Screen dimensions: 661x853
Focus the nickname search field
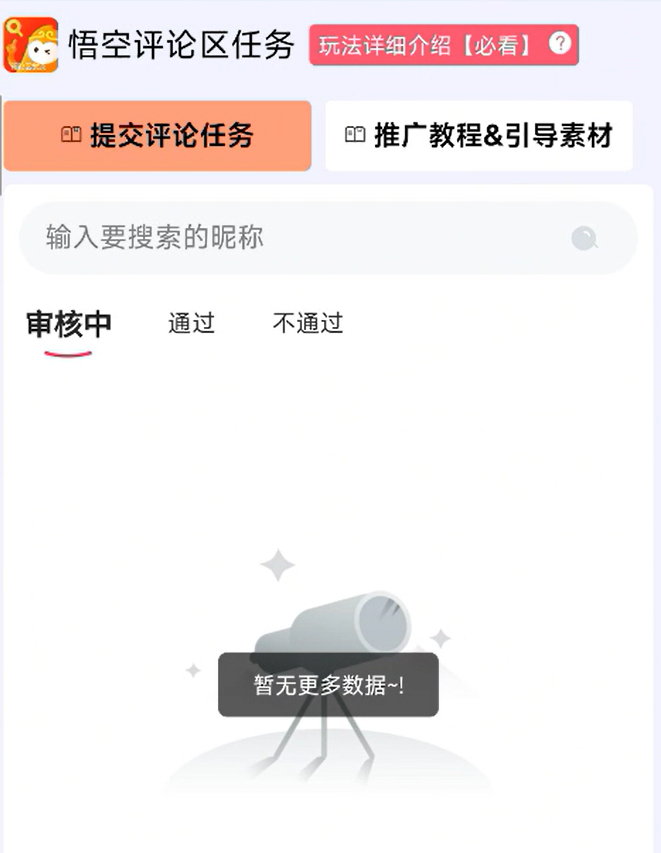click(x=300, y=237)
